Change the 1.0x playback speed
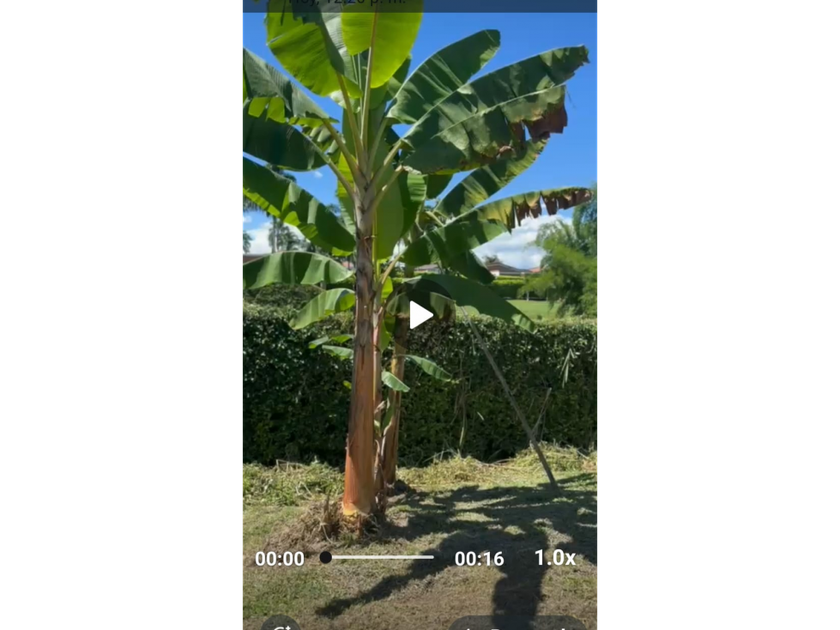 (x=554, y=558)
